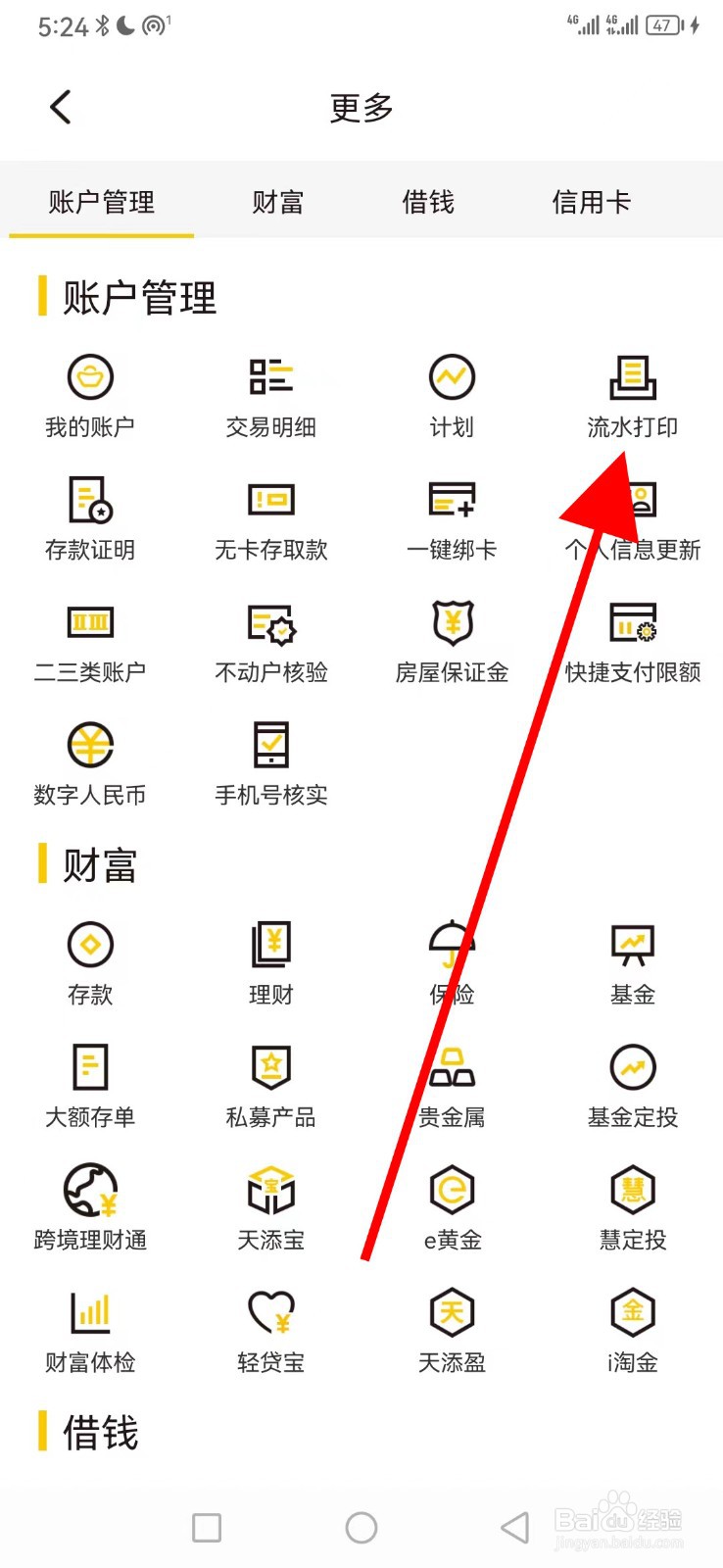Go back using the top-left arrow
The image size is (723, 1568).
coord(60,108)
